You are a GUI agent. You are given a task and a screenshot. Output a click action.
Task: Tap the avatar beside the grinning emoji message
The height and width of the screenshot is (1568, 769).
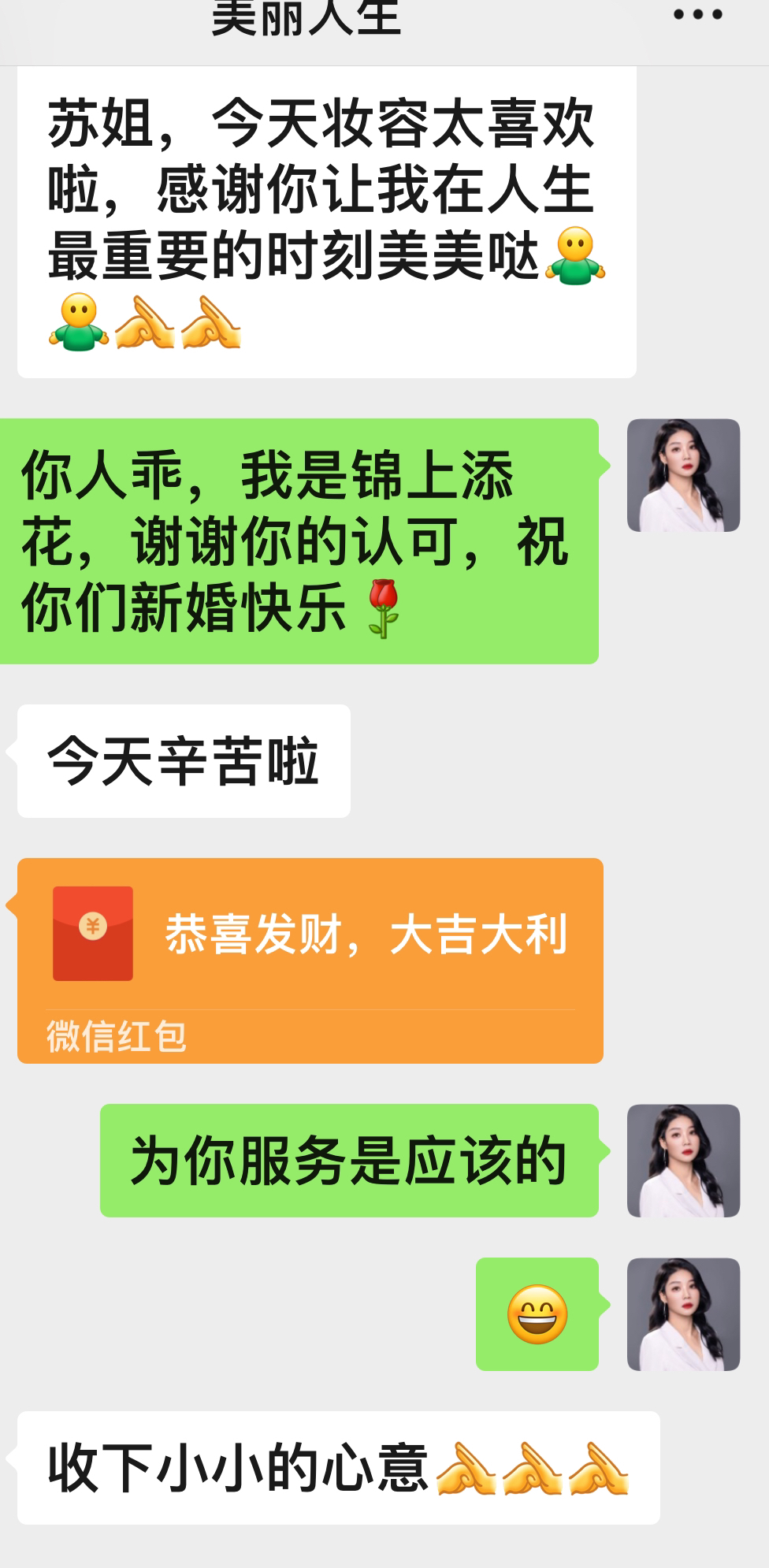(683, 1314)
